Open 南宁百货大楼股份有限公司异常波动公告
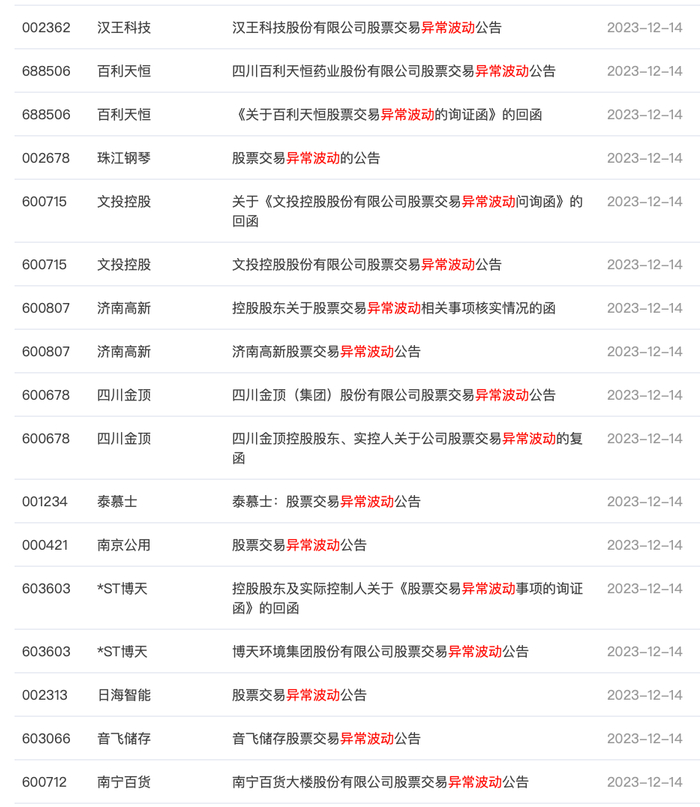The width and height of the screenshot is (700, 807). [x=380, y=782]
